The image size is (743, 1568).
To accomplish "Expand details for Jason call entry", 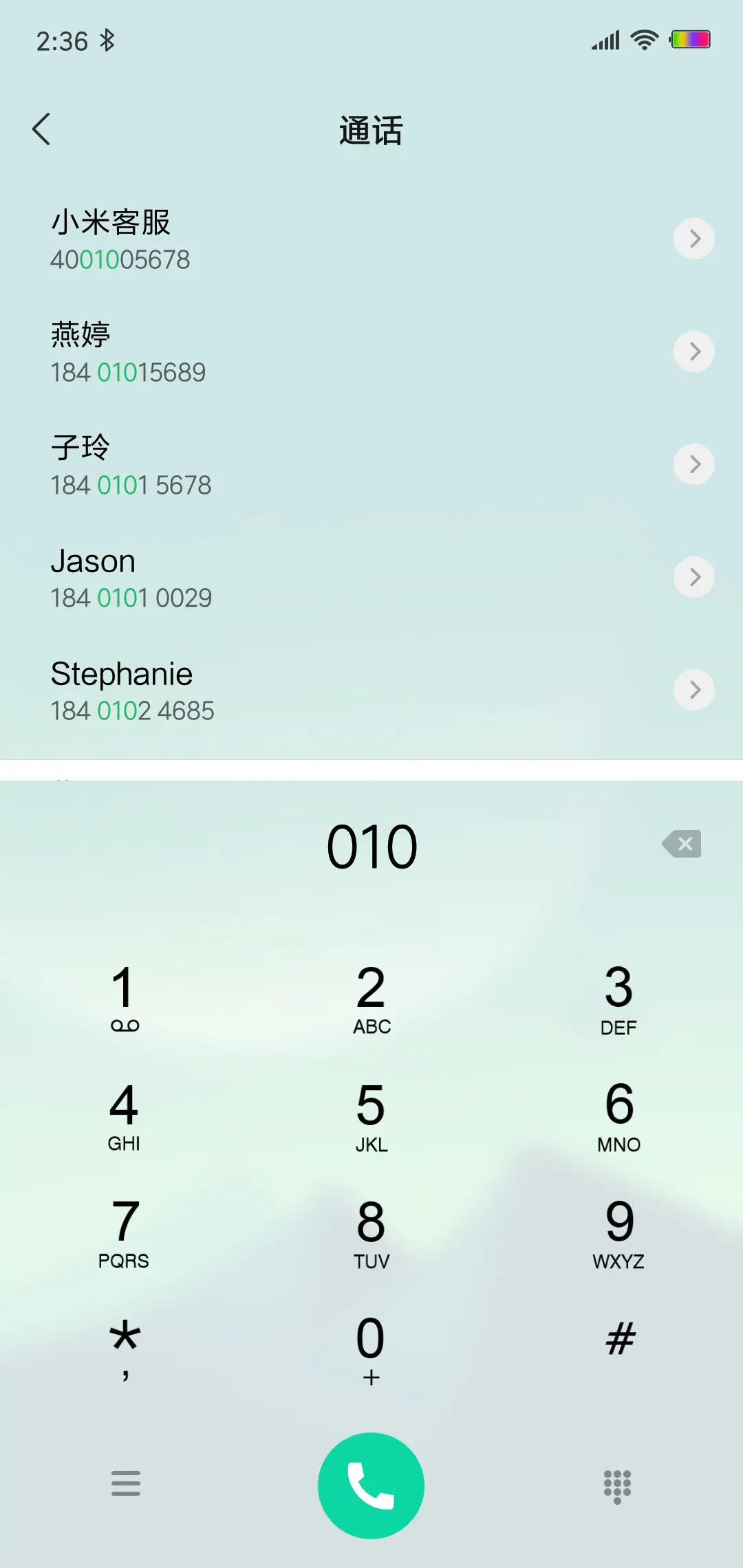I will pyautogui.click(x=694, y=577).
